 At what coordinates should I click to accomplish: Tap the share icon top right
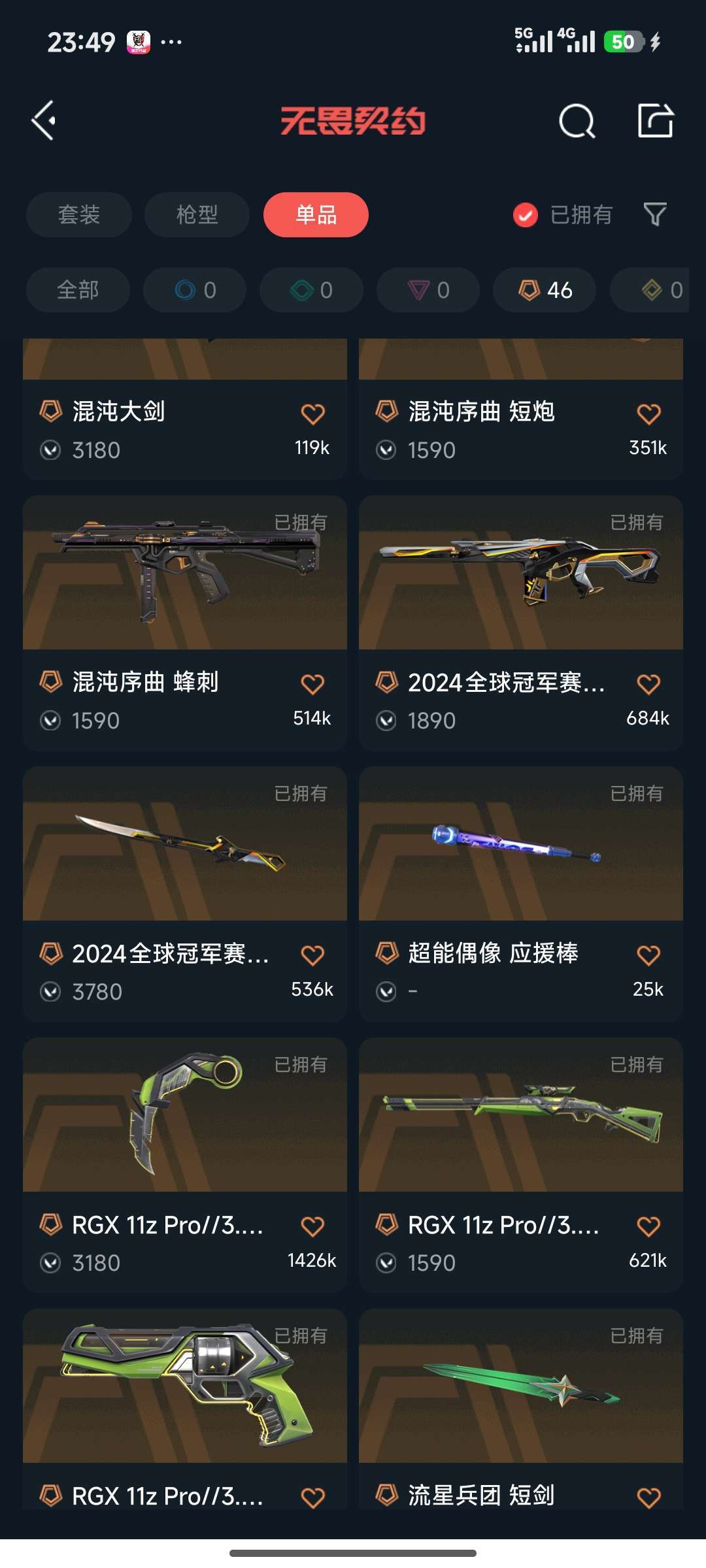coord(656,121)
